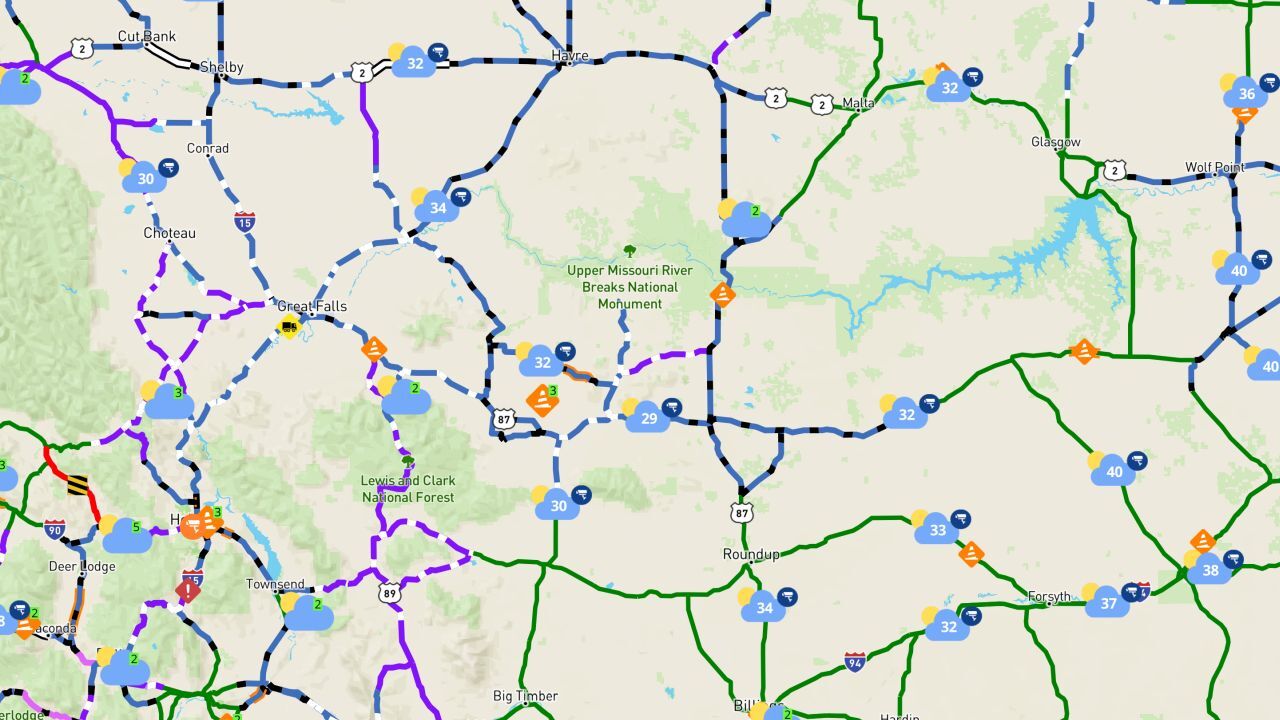Open the striped road closure marker near I-90

(x=78, y=486)
